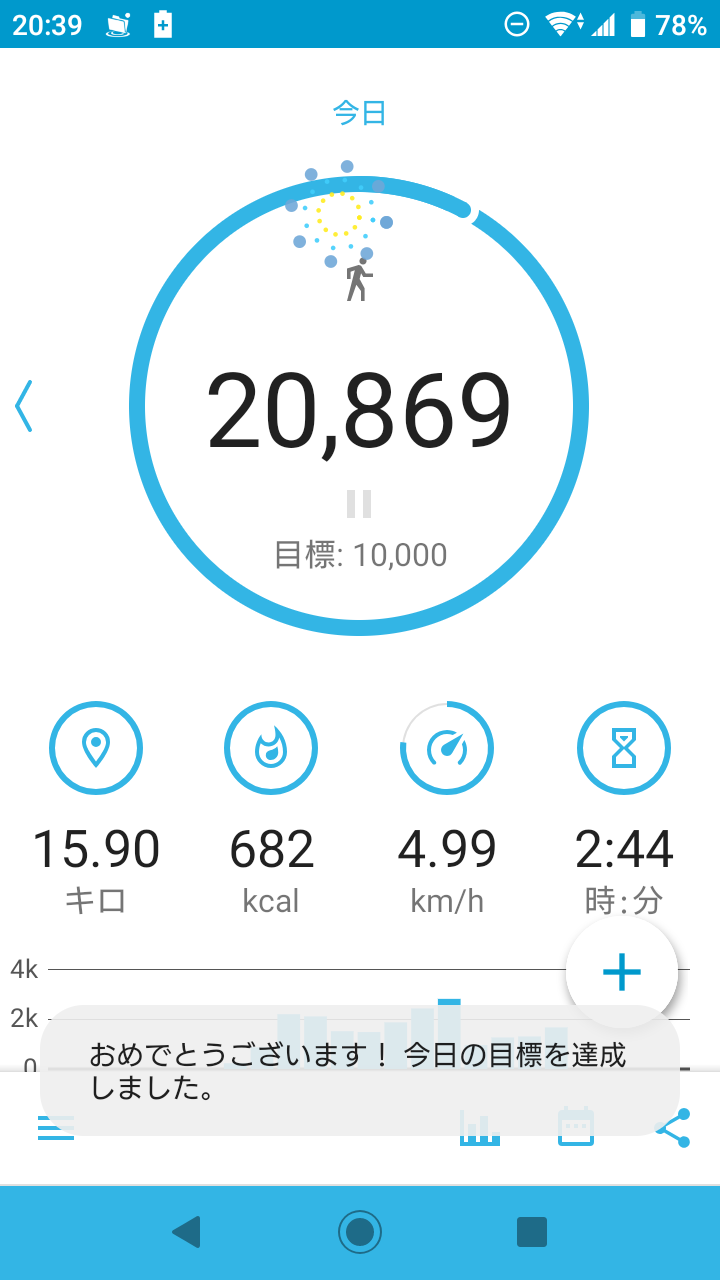Go back using the system back button
Viewport: 720px width, 1280px height.
[186, 1232]
